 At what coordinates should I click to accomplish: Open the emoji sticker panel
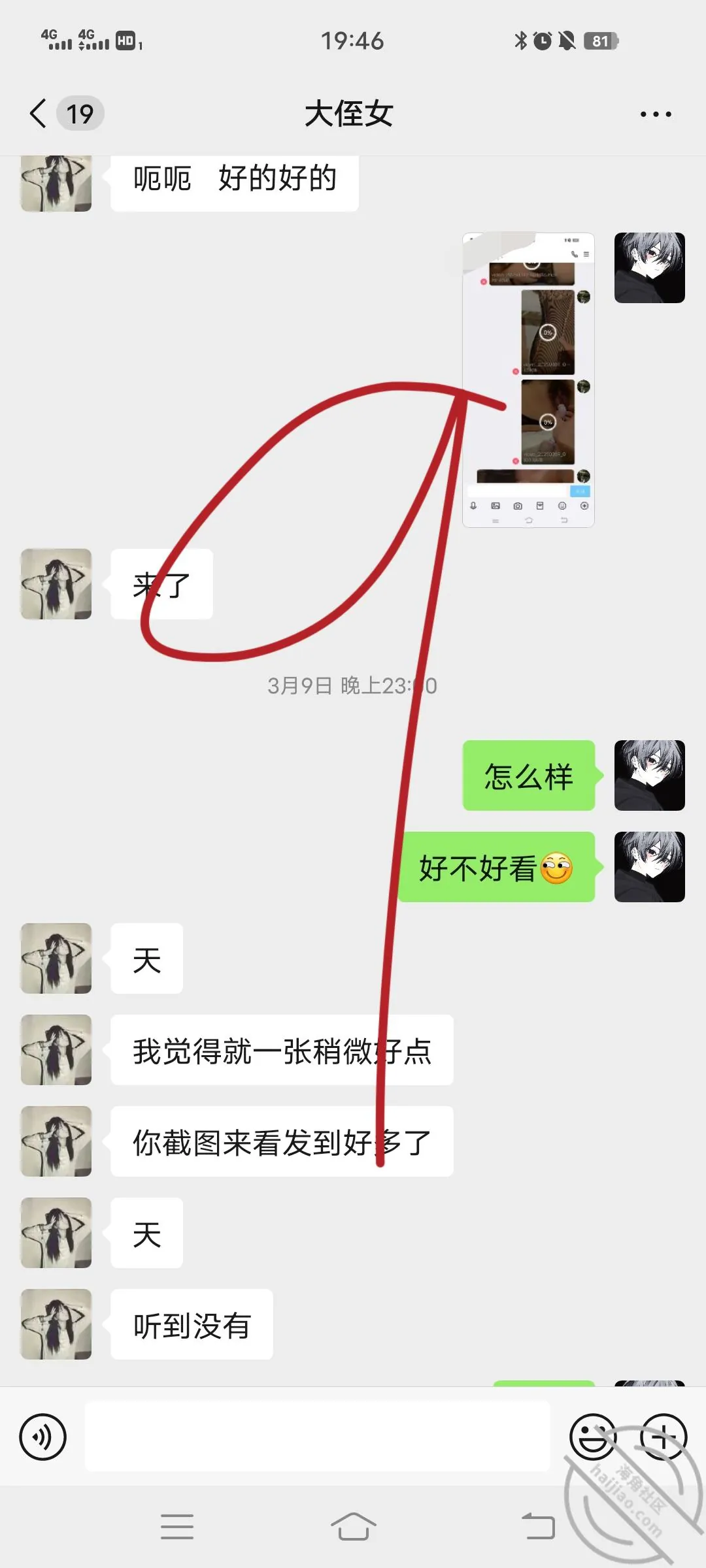click(x=593, y=1437)
